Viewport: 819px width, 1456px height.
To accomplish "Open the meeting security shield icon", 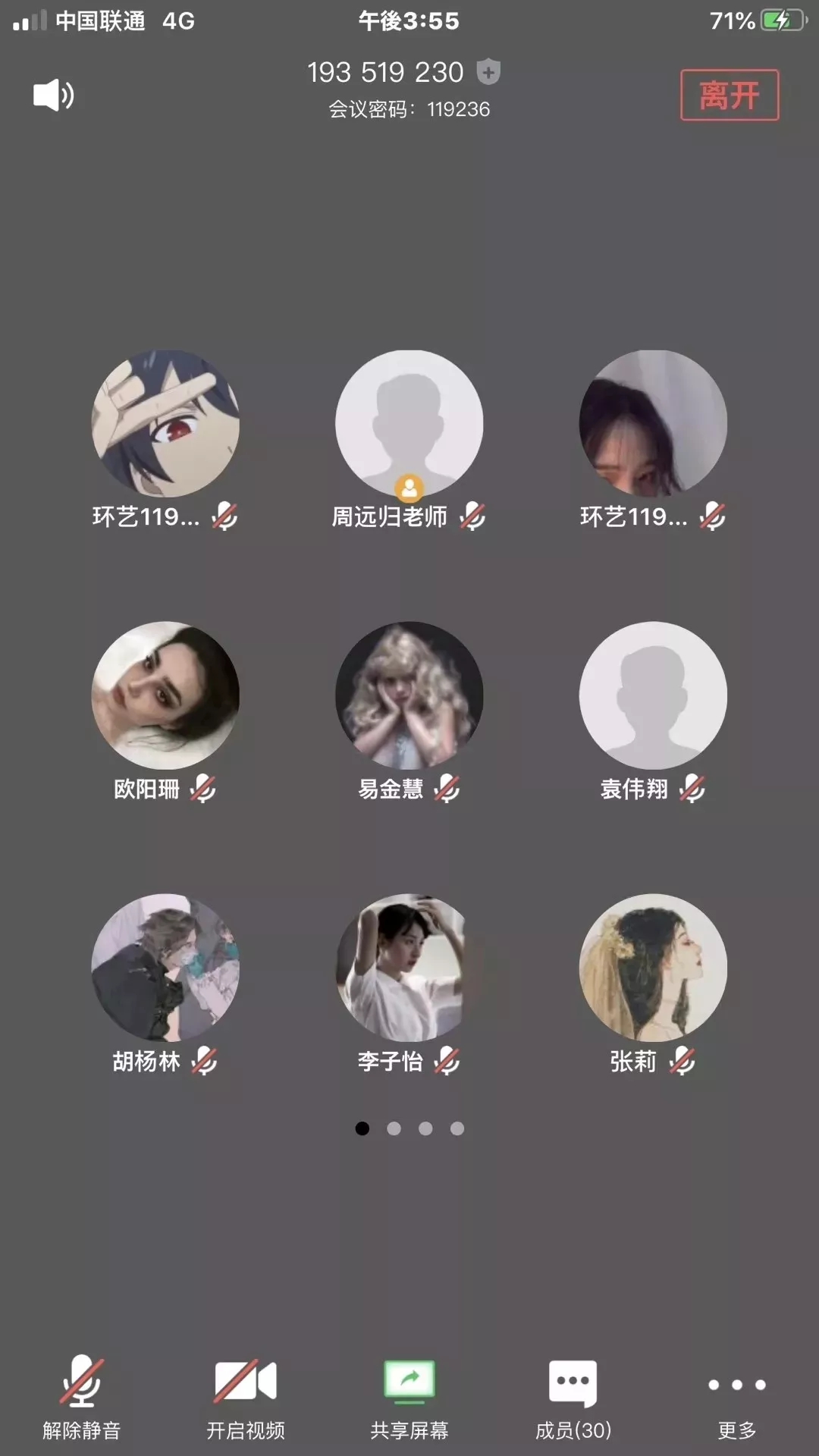I will (488, 72).
